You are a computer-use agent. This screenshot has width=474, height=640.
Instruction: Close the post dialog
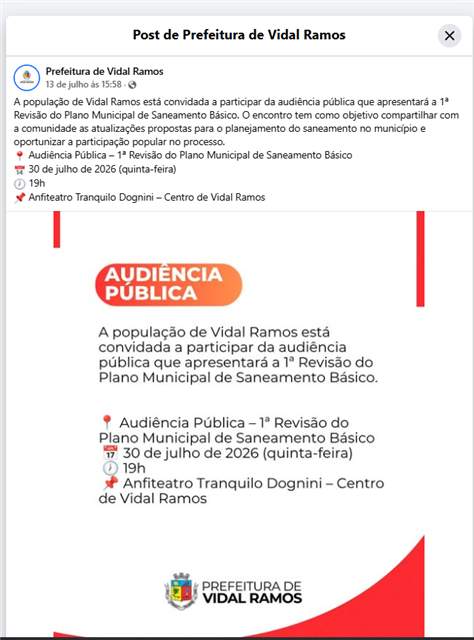(450, 36)
